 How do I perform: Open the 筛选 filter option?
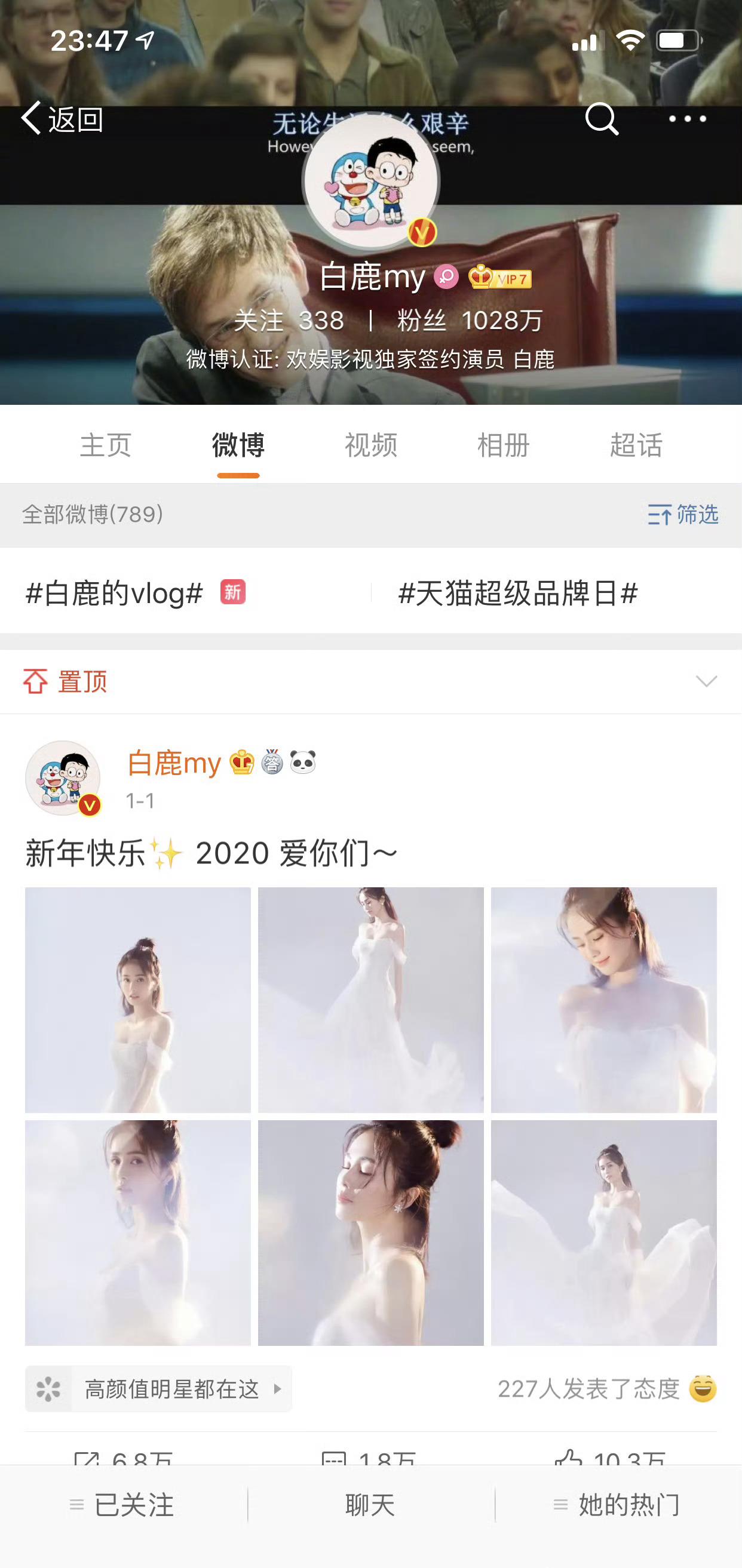[683, 515]
